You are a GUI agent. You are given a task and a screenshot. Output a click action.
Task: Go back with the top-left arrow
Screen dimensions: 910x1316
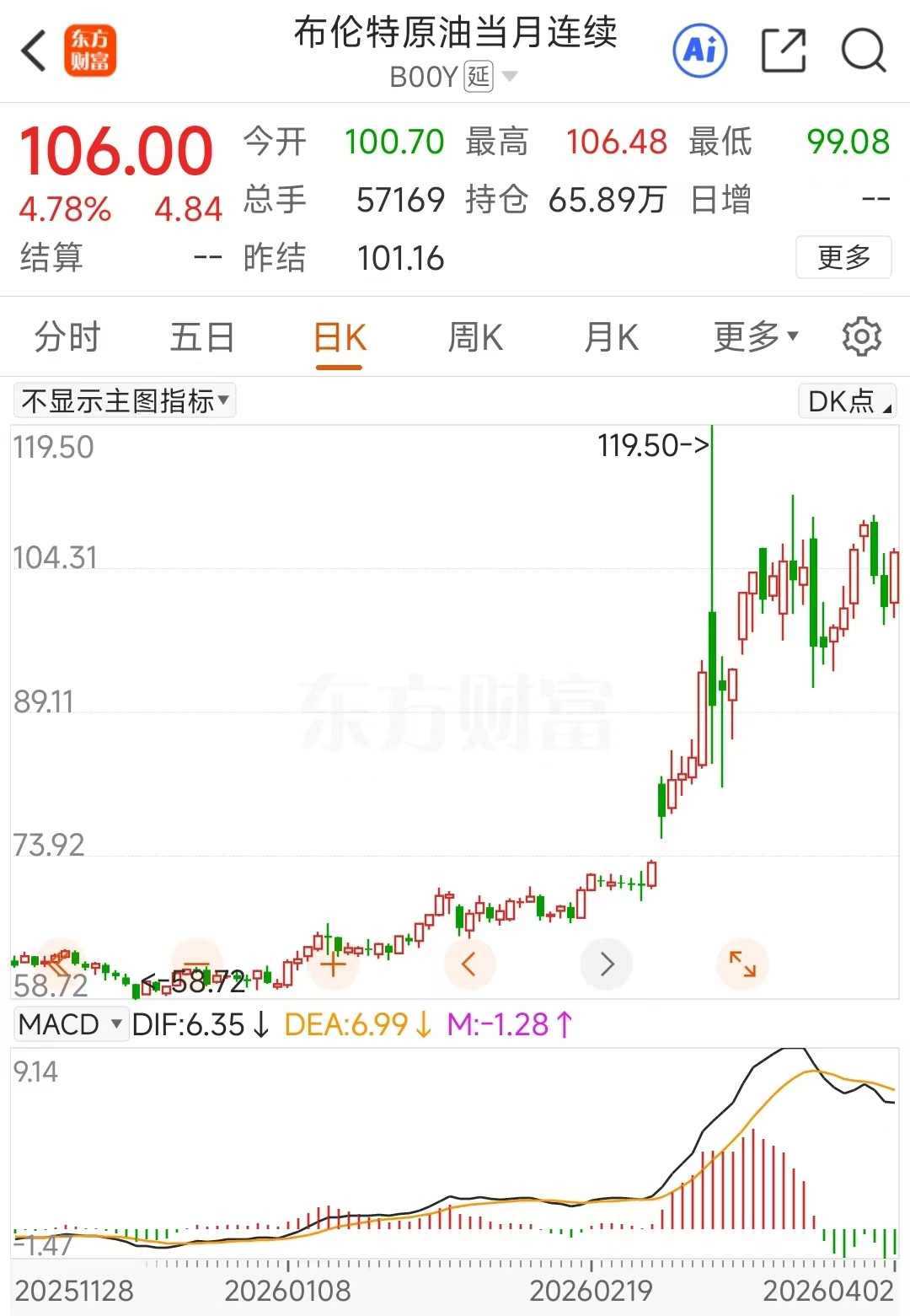coord(34,51)
